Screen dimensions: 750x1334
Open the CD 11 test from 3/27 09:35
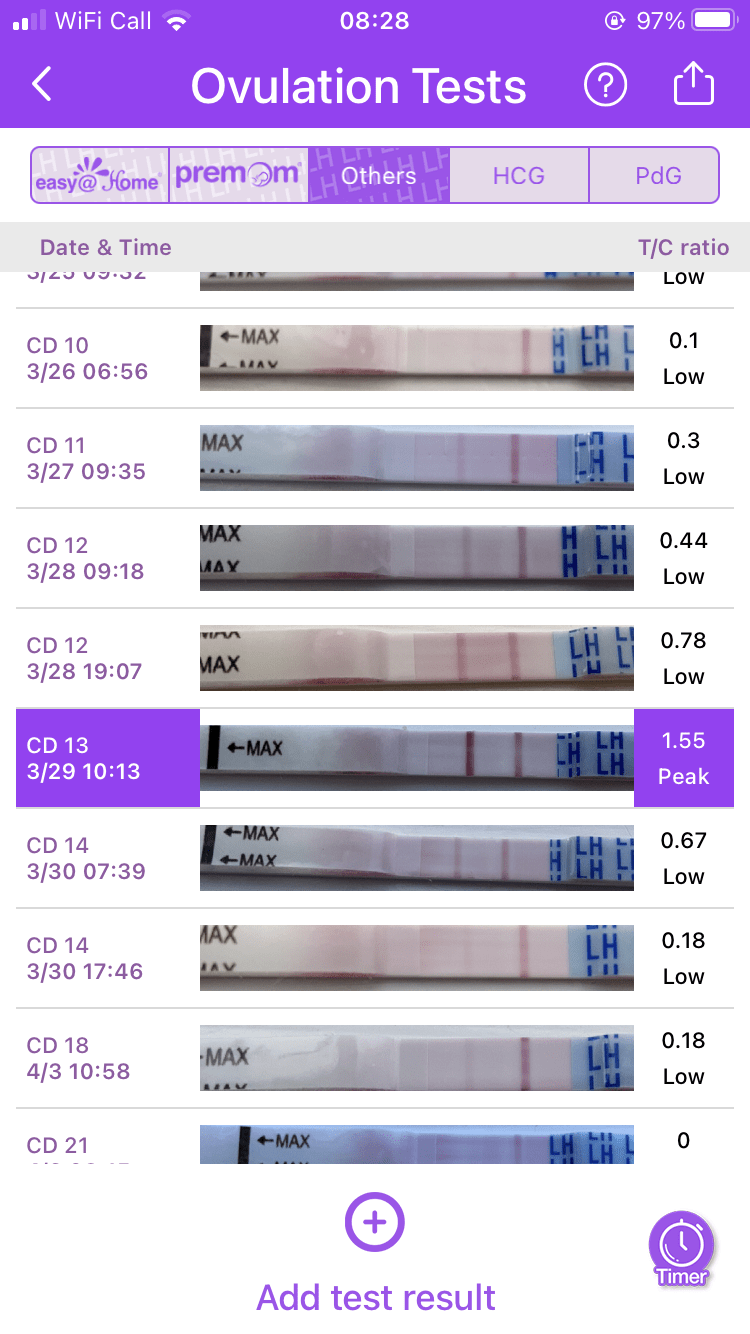(x=375, y=458)
